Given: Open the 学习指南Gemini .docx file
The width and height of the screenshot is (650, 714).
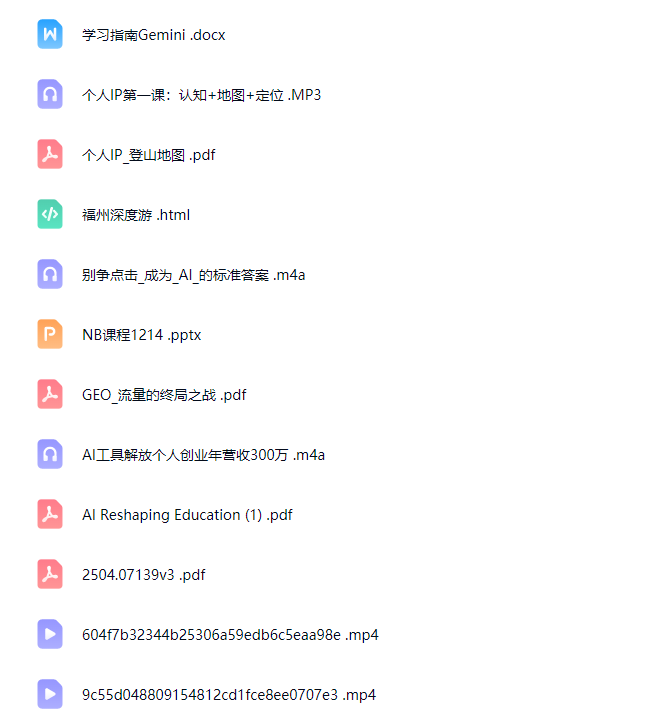Looking at the screenshot, I should (153, 35).
